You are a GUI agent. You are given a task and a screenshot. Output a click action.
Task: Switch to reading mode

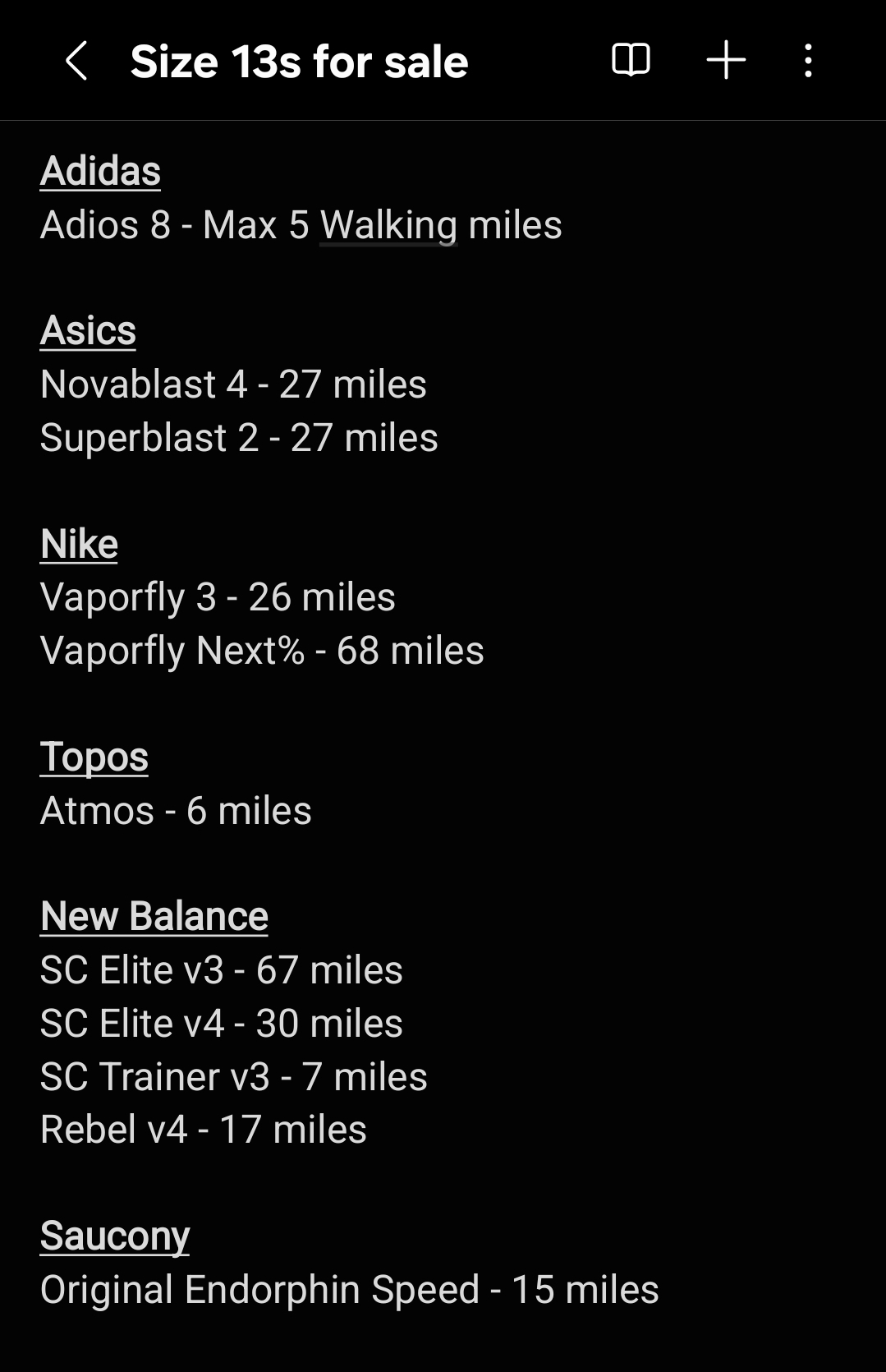(631, 61)
